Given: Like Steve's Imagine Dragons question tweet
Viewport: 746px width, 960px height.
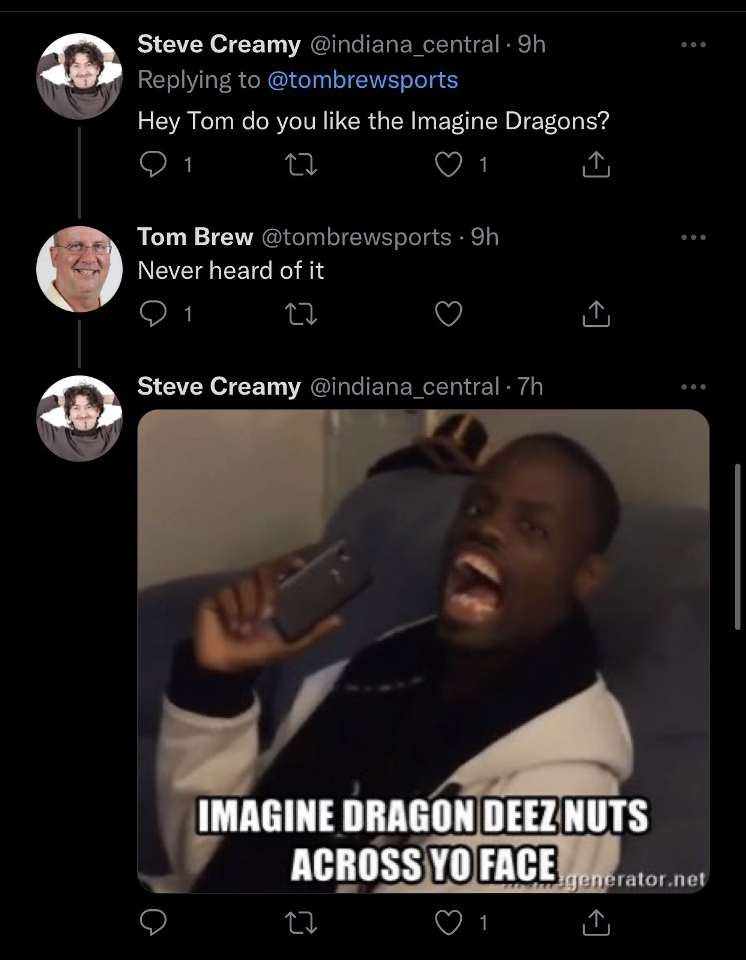Looking at the screenshot, I should pyautogui.click(x=449, y=165).
